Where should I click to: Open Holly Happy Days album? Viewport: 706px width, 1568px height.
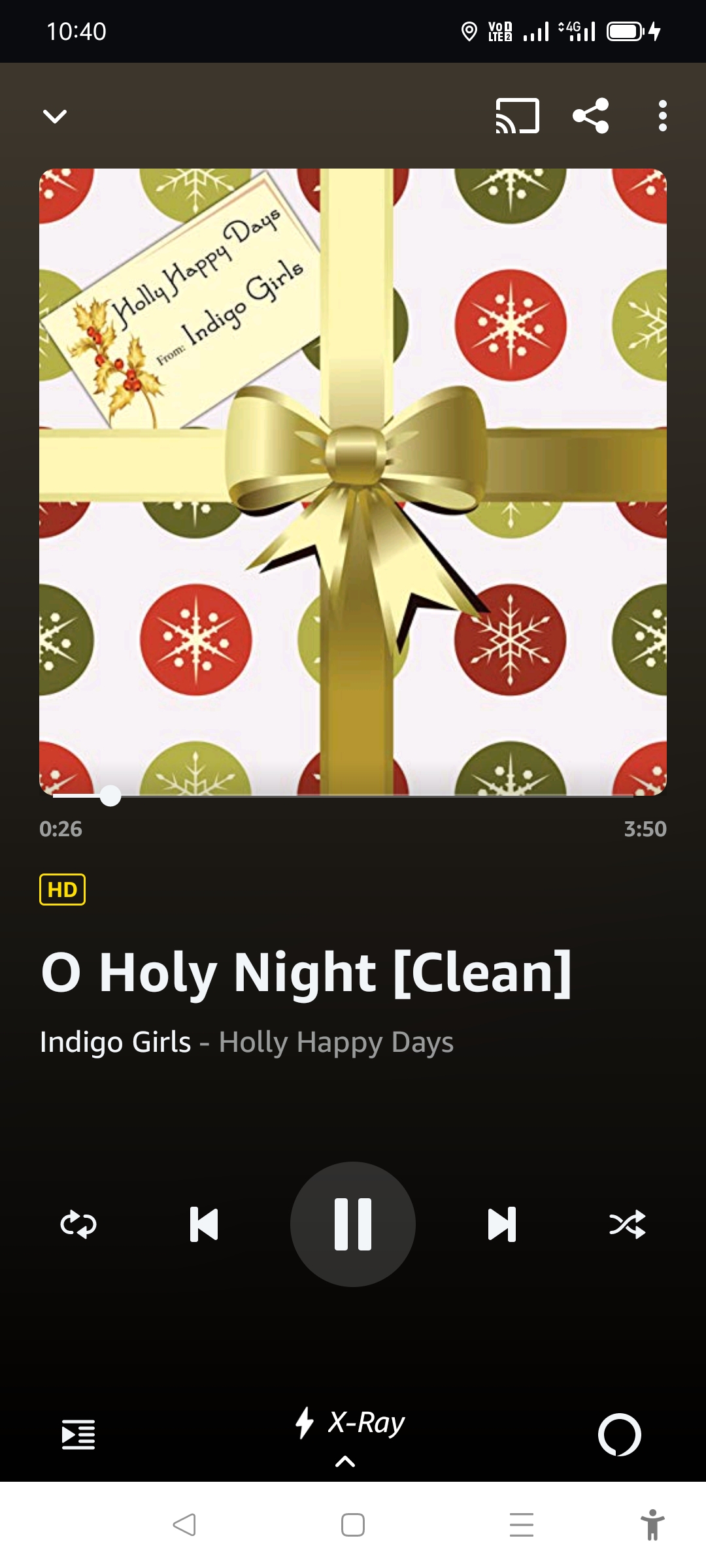(336, 1042)
